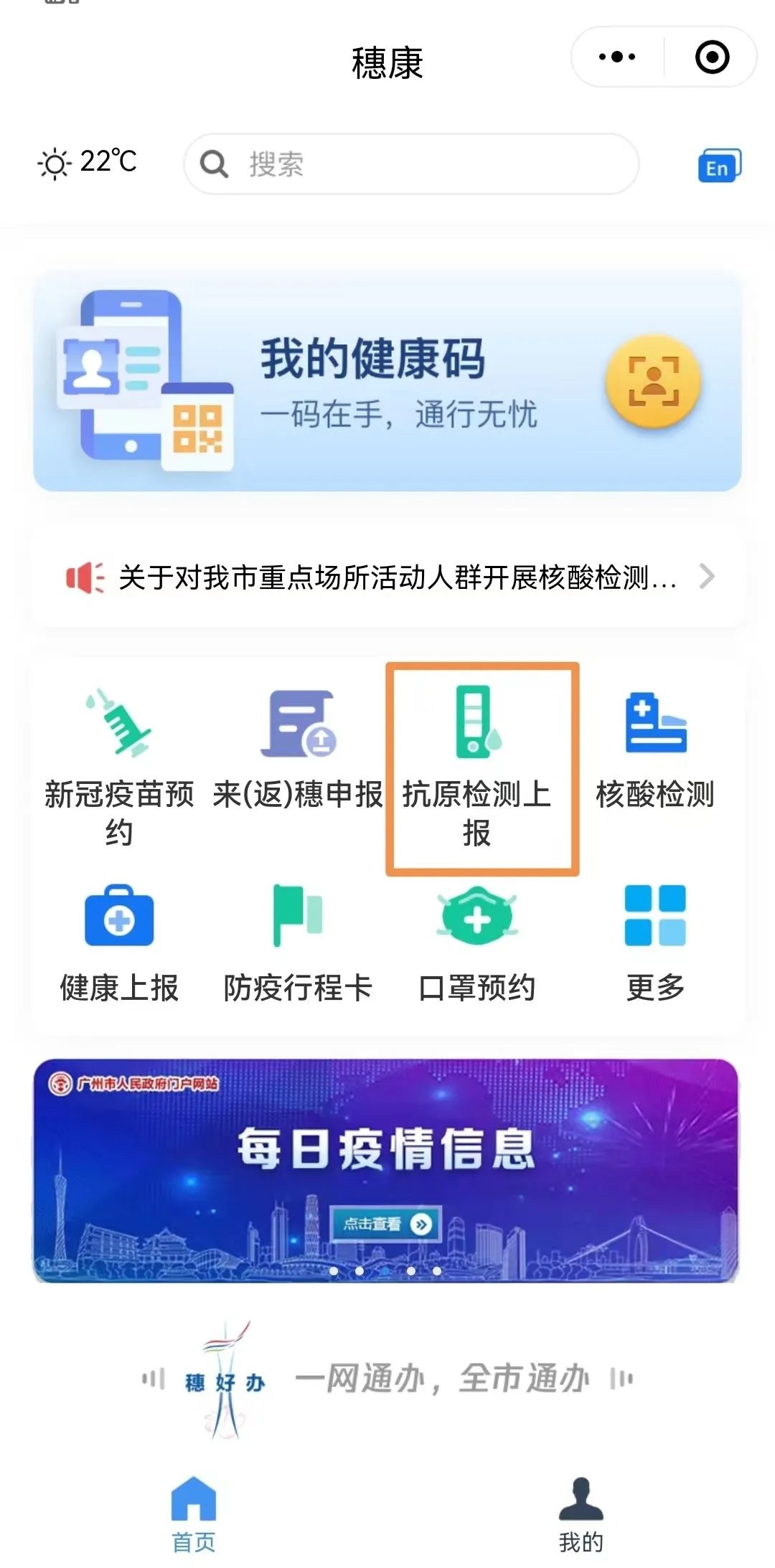This screenshot has height=1568, width=775.
Task: View the 每日疫情信息 banner
Action: [386, 1171]
